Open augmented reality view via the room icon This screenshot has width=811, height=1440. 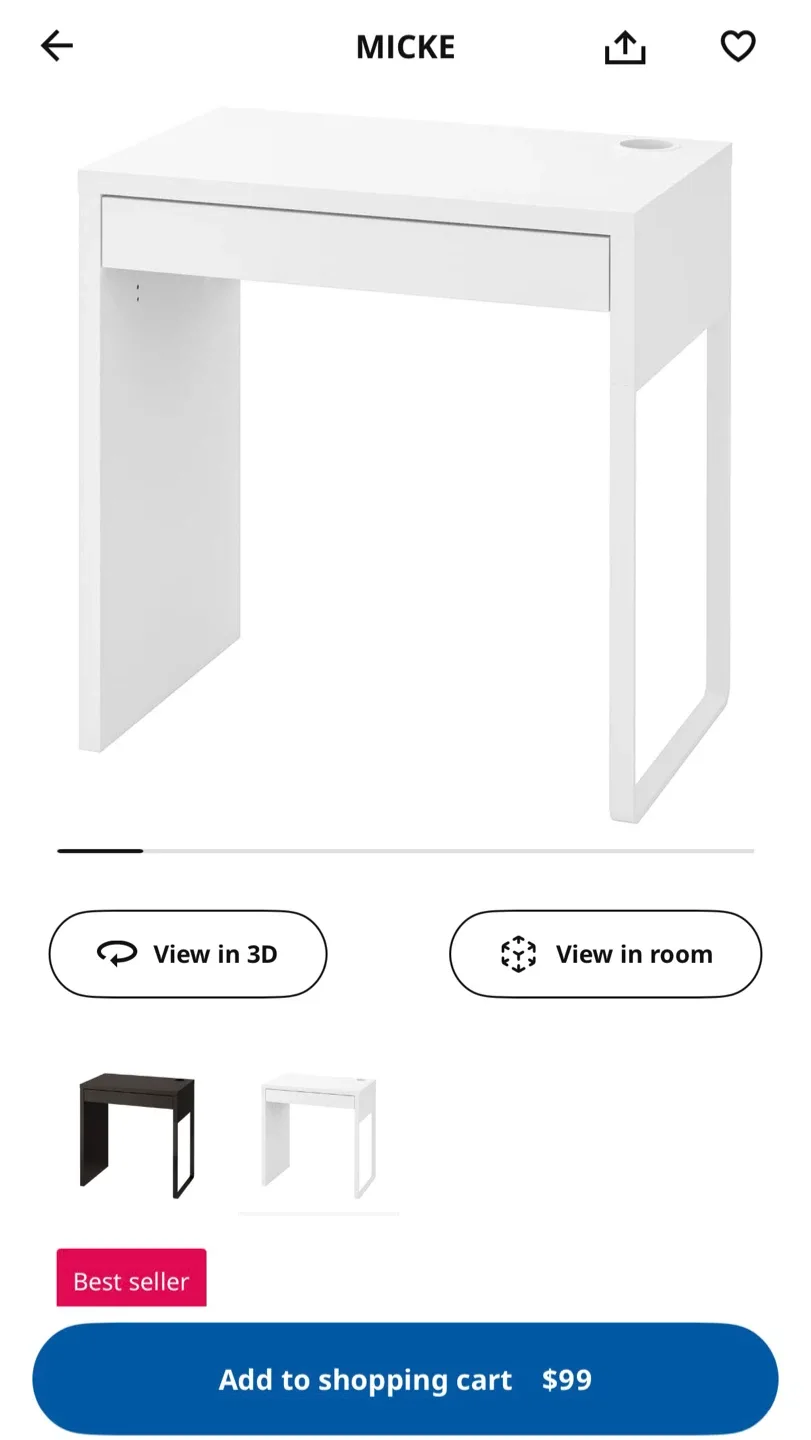pyautogui.click(x=604, y=953)
